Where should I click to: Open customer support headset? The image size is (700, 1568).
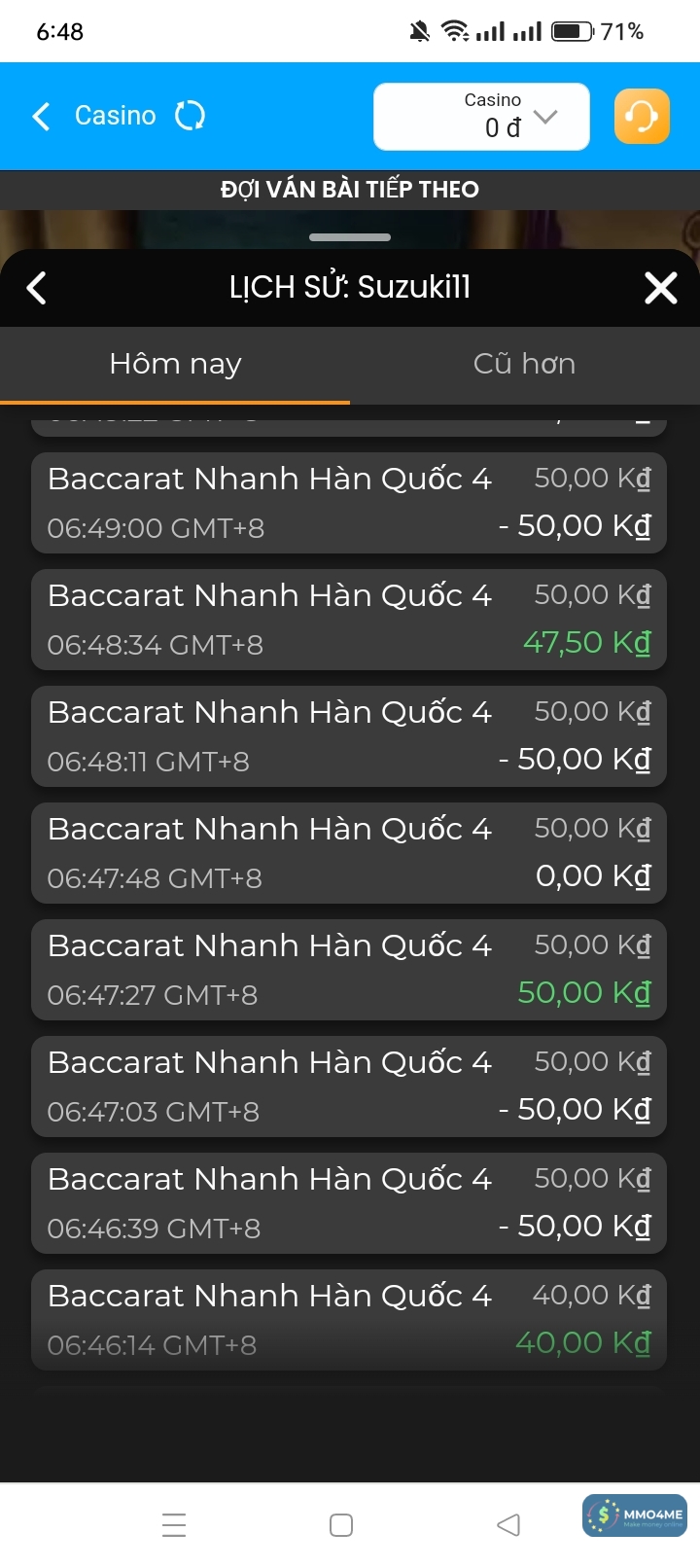642,117
